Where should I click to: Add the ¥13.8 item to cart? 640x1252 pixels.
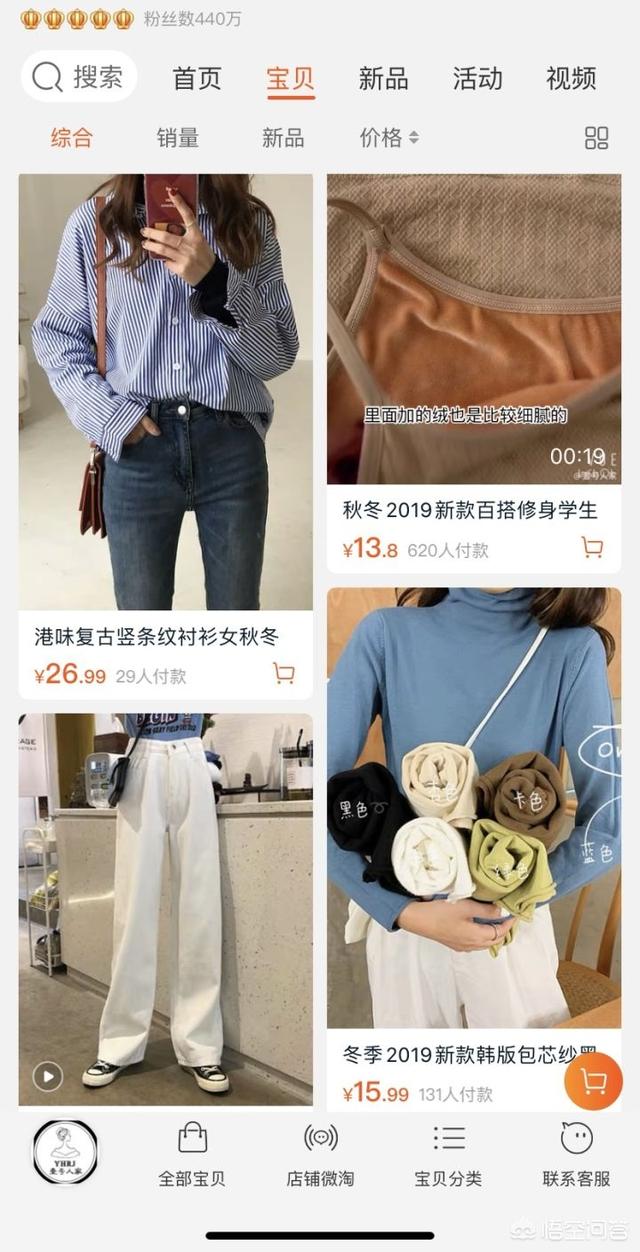592,547
